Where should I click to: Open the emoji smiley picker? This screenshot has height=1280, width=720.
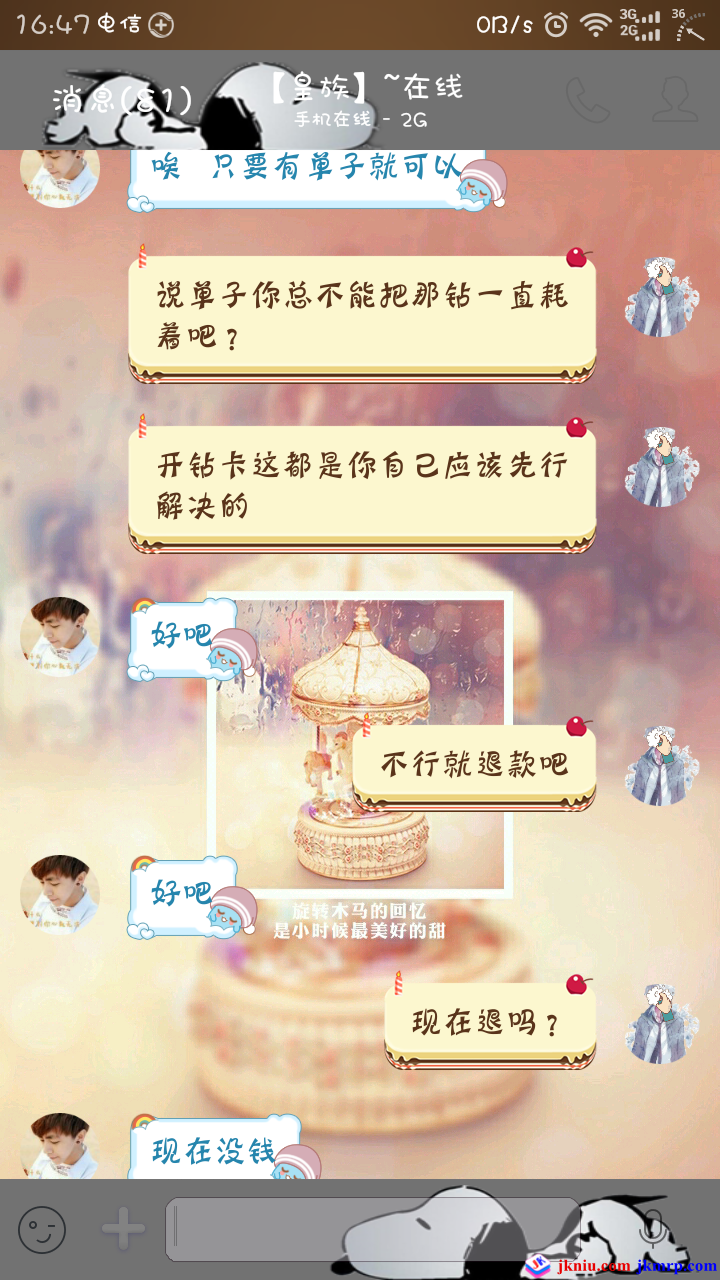coord(42,1229)
